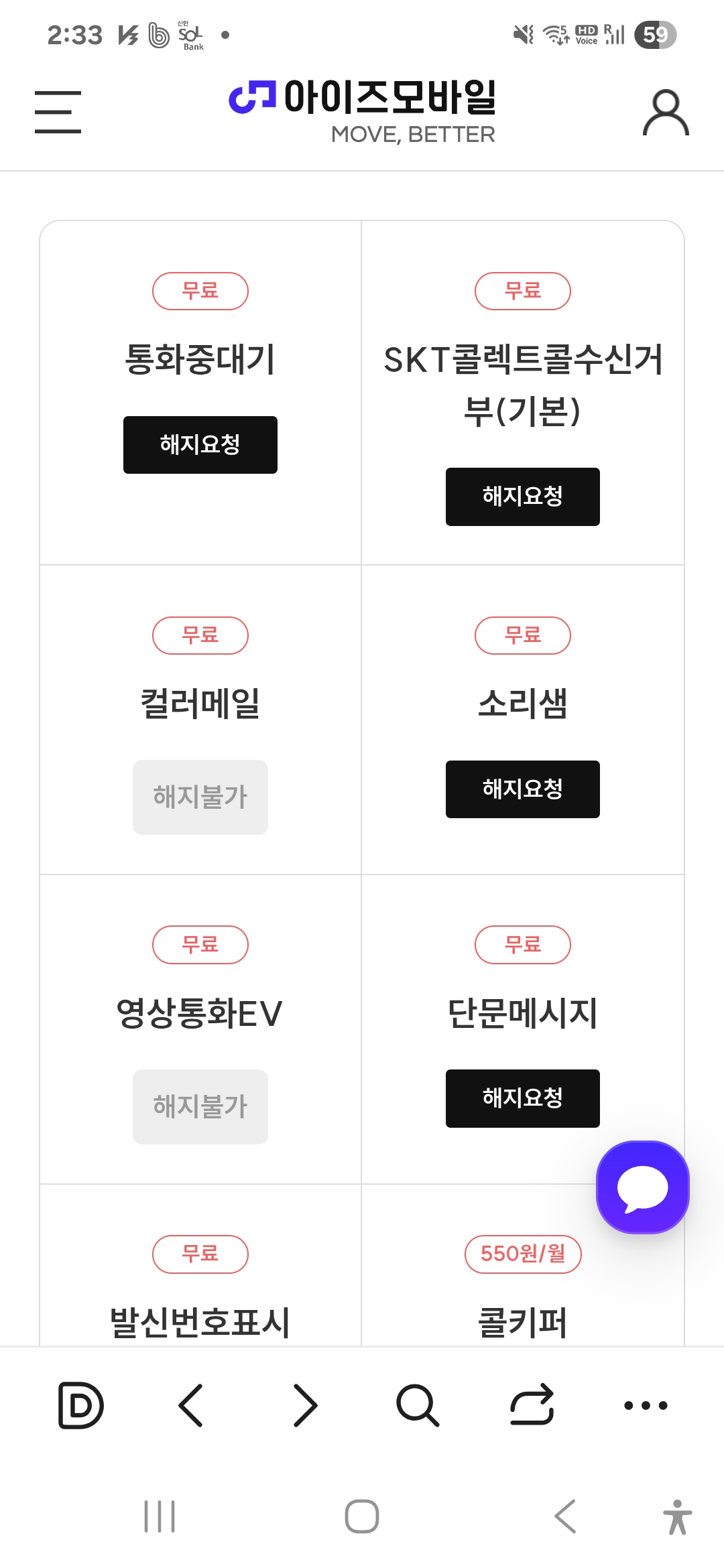The width and height of the screenshot is (724, 1568).
Task: Go to 아이즈모바일 home via the logo
Action: coord(362,111)
